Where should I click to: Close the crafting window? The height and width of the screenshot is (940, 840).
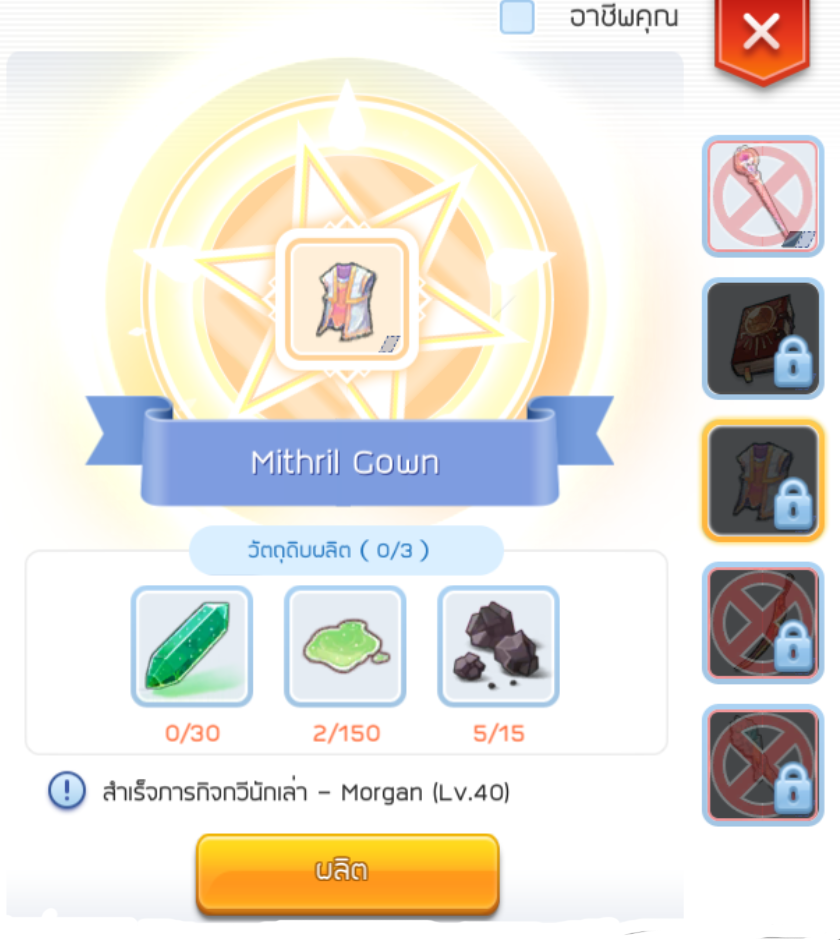(762, 36)
